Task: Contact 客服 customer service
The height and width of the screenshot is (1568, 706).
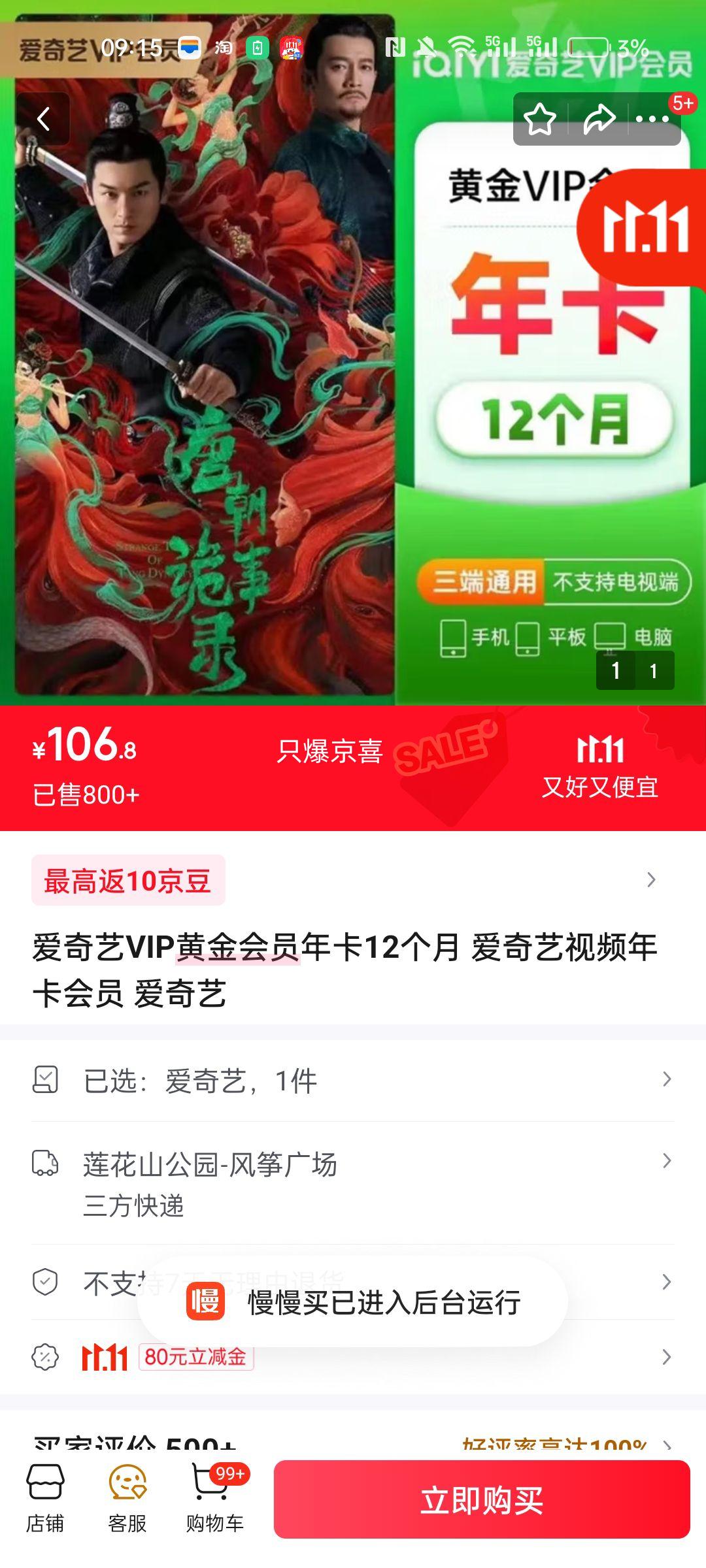Action: [x=127, y=1498]
